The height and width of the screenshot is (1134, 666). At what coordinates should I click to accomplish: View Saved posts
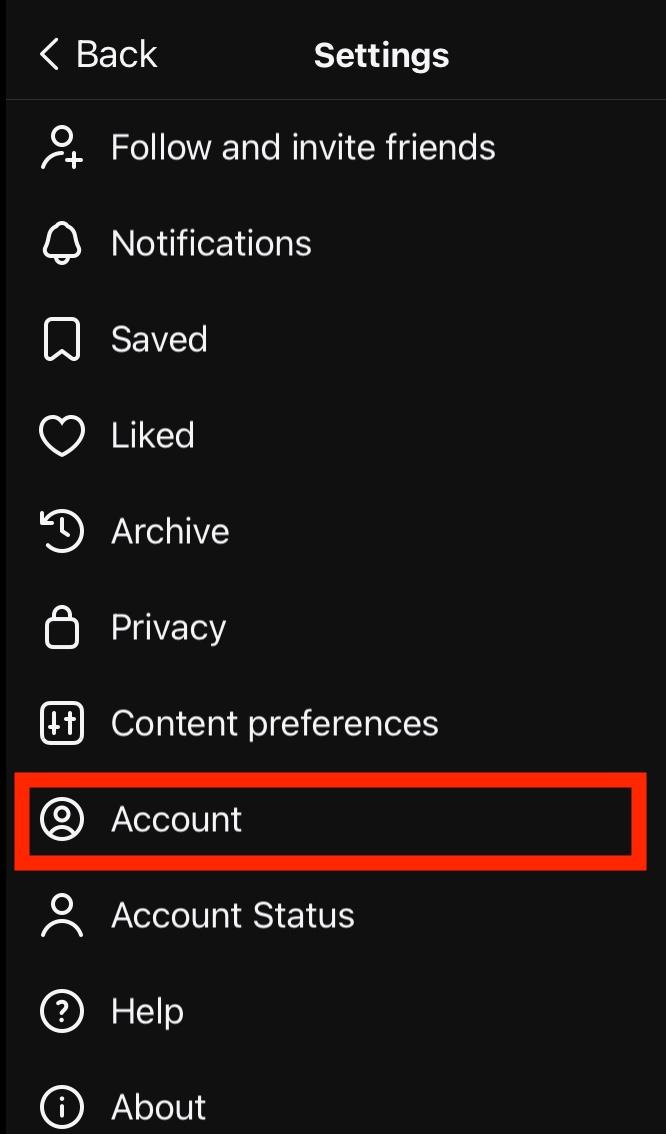158,340
